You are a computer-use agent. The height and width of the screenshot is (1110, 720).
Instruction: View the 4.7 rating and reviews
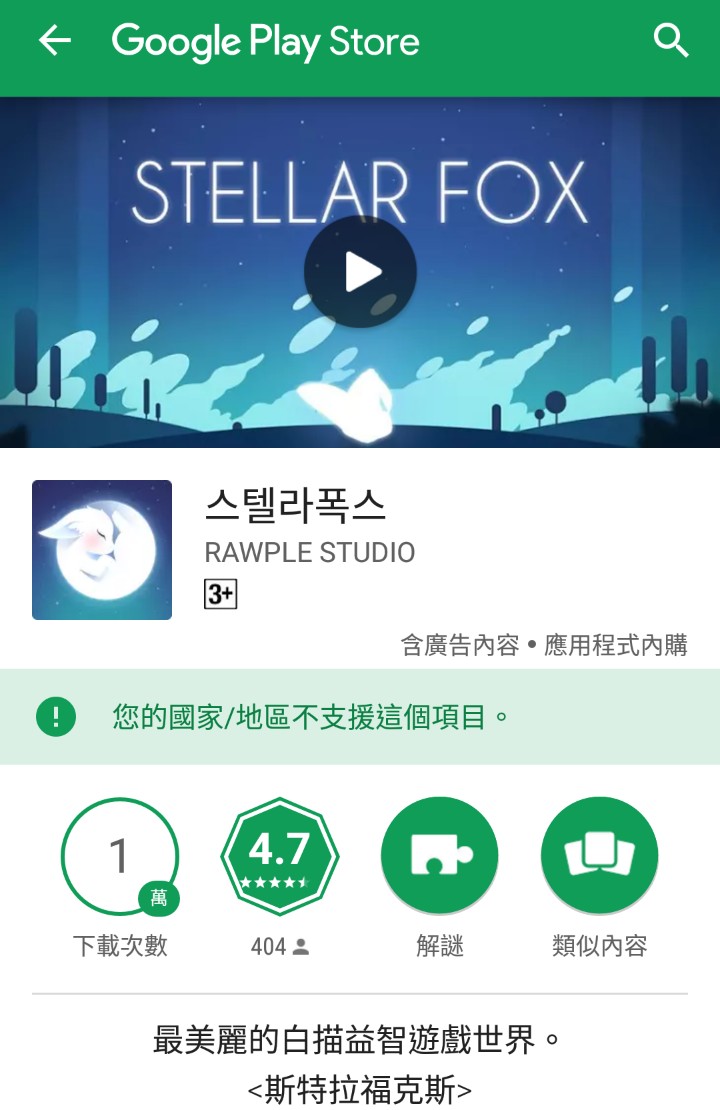click(279, 857)
